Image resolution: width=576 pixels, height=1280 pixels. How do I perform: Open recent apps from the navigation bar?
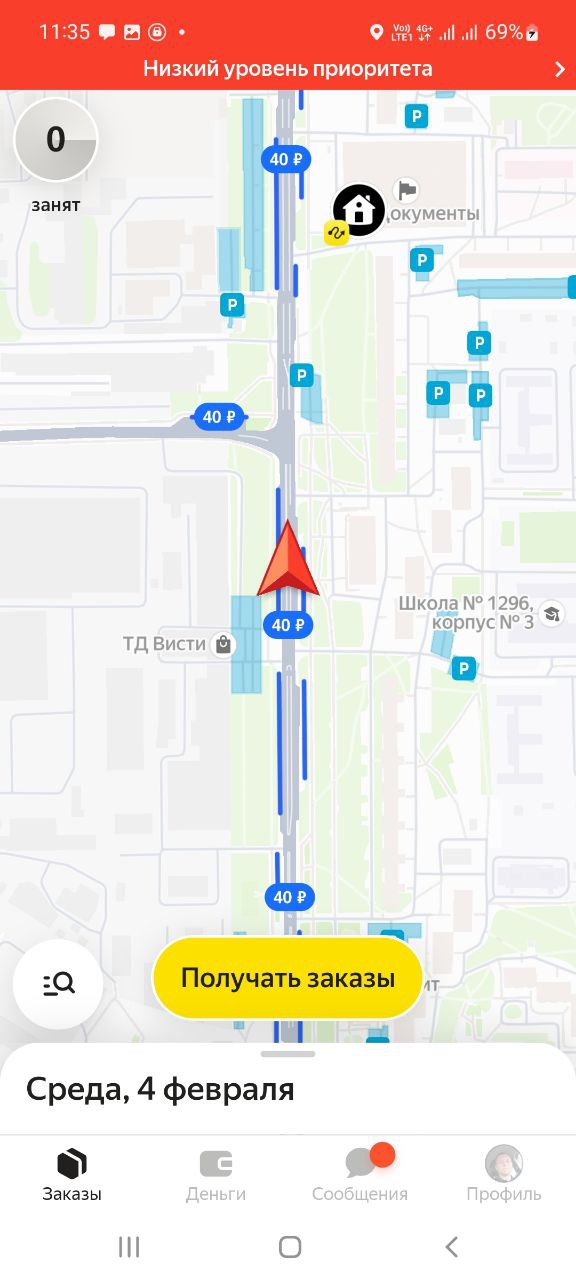click(x=129, y=1246)
